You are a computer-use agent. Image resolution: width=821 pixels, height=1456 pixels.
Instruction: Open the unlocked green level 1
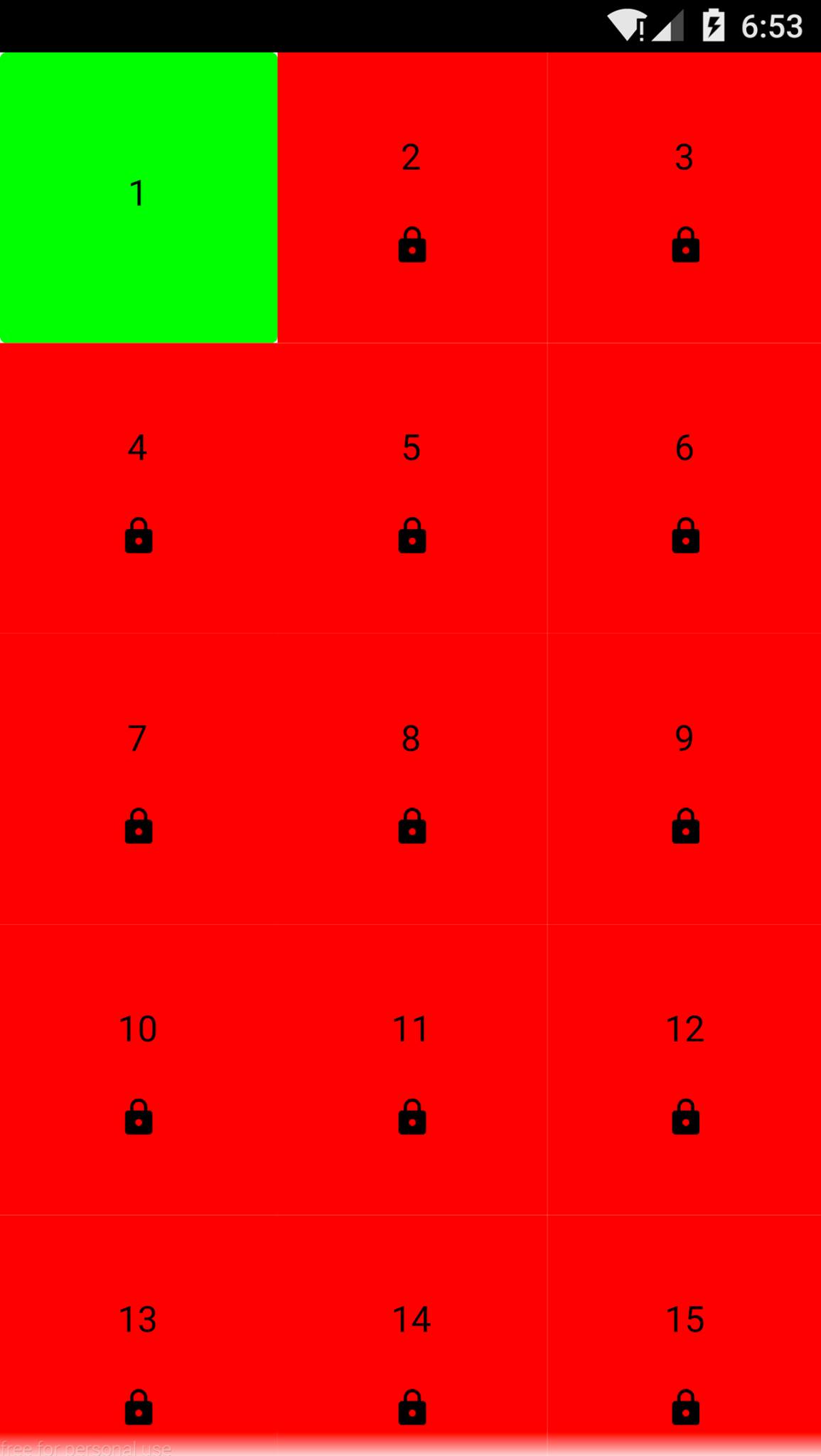(x=139, y=198)
